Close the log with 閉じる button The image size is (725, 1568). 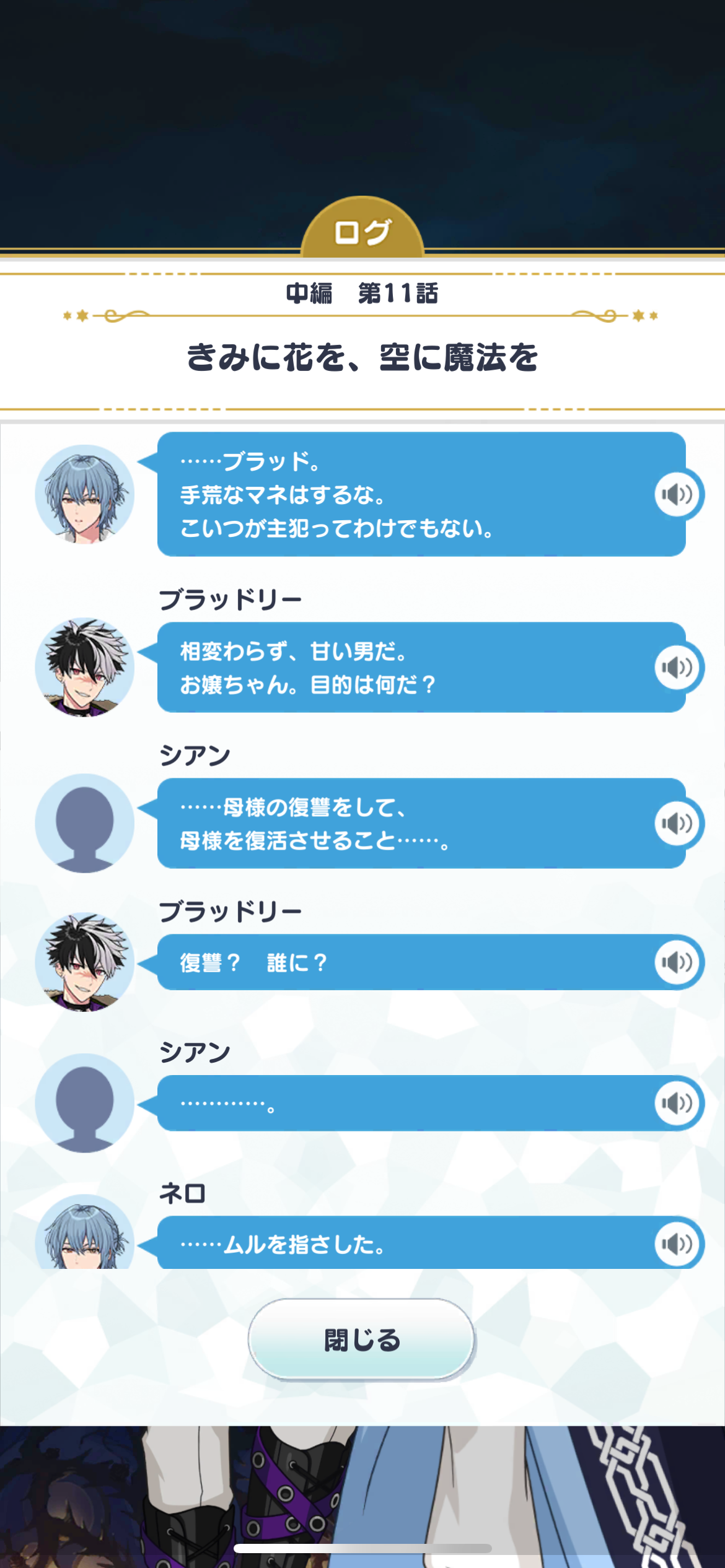click(x=362, y=1339)
